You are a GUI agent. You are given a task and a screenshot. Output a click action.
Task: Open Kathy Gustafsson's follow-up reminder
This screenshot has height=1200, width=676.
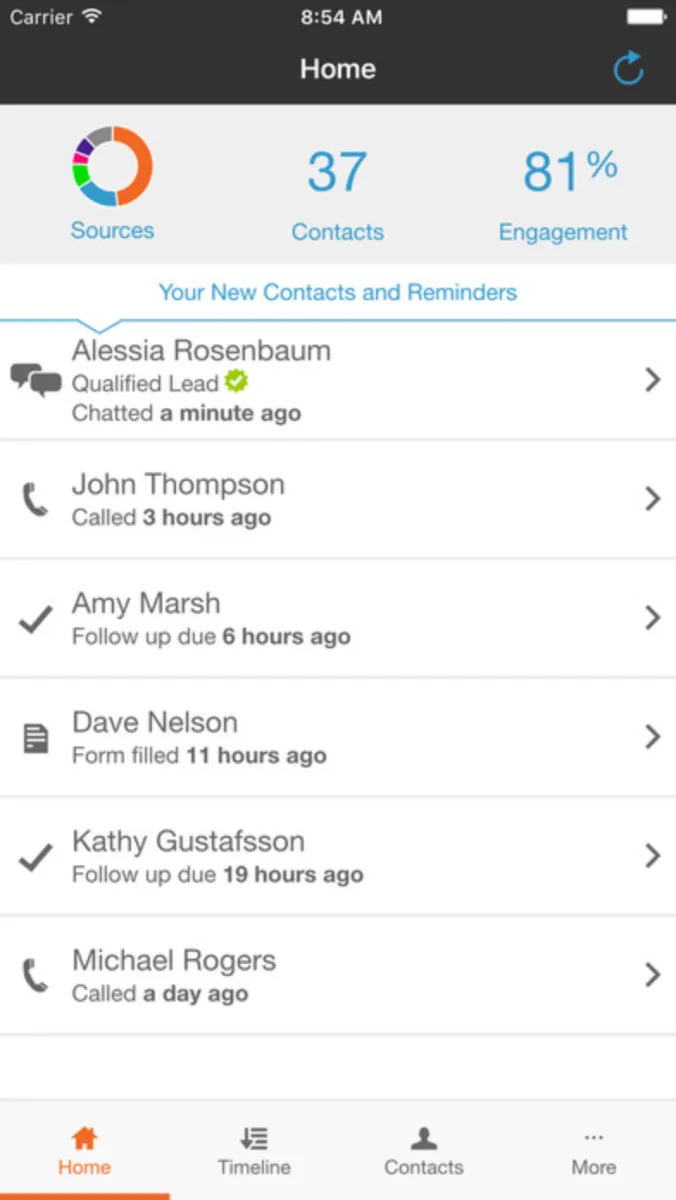click(x=338, y=856)
